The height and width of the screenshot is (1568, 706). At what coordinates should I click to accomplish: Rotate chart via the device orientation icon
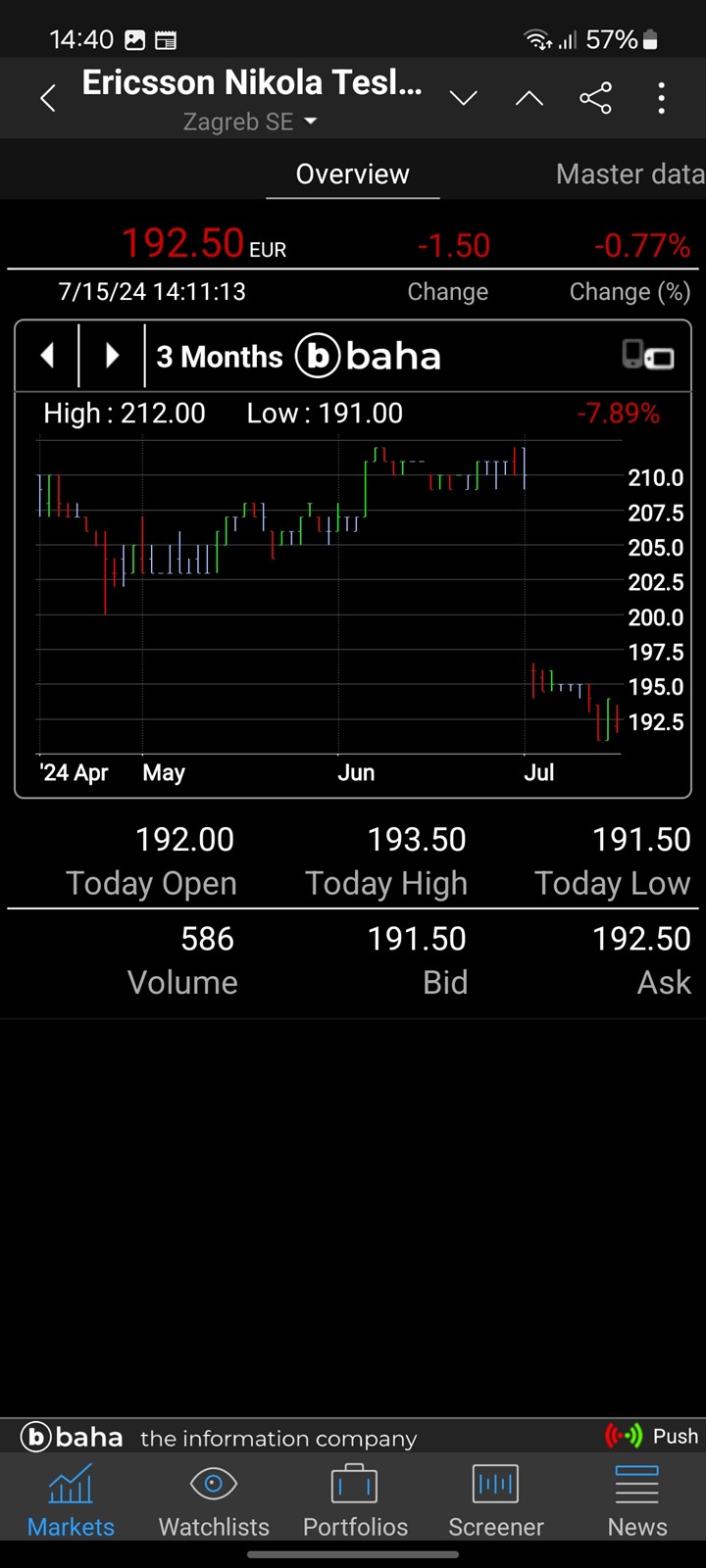[648, 355]
